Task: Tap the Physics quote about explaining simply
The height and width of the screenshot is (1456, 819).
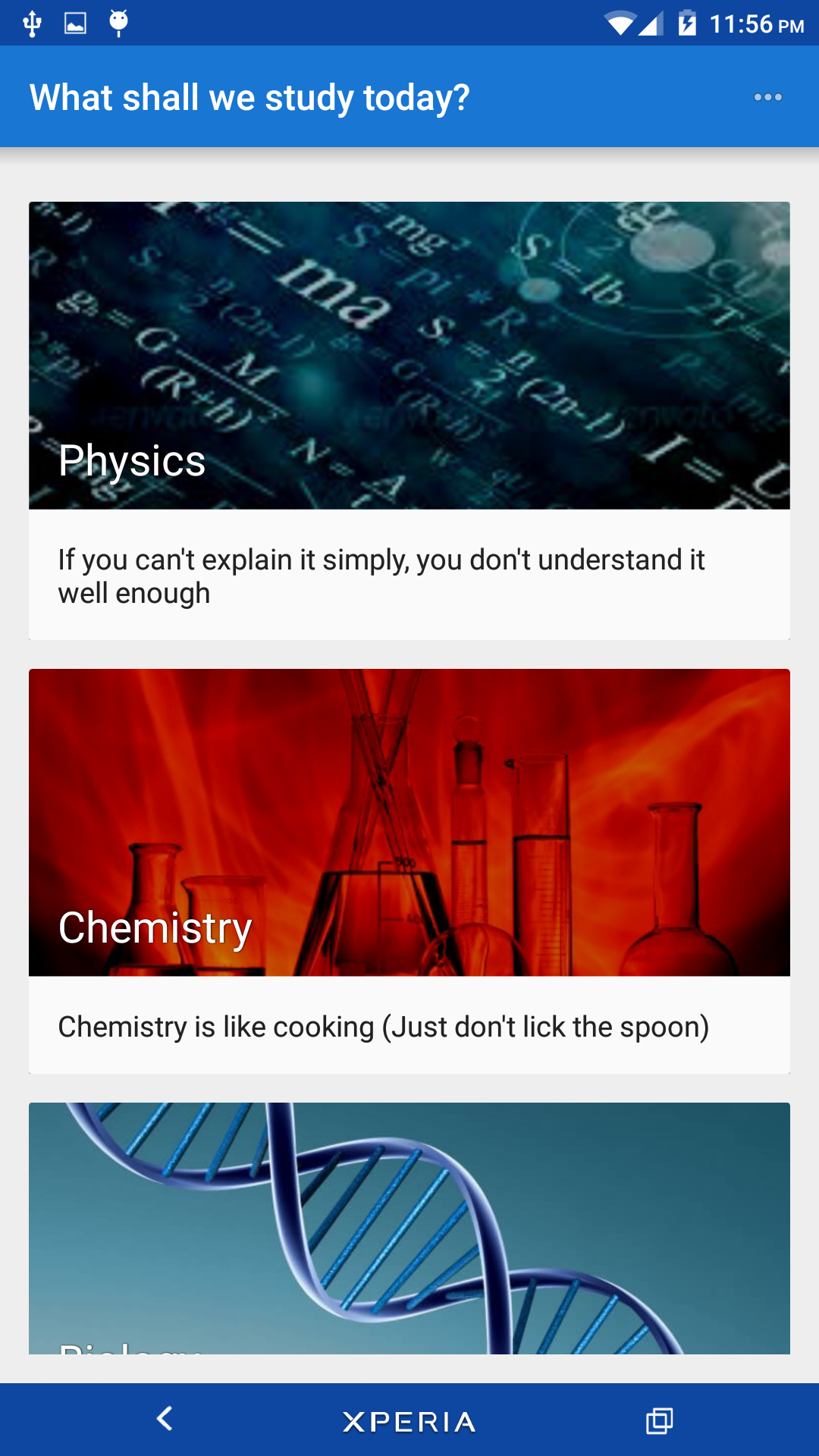Action: tap(381, 576)
